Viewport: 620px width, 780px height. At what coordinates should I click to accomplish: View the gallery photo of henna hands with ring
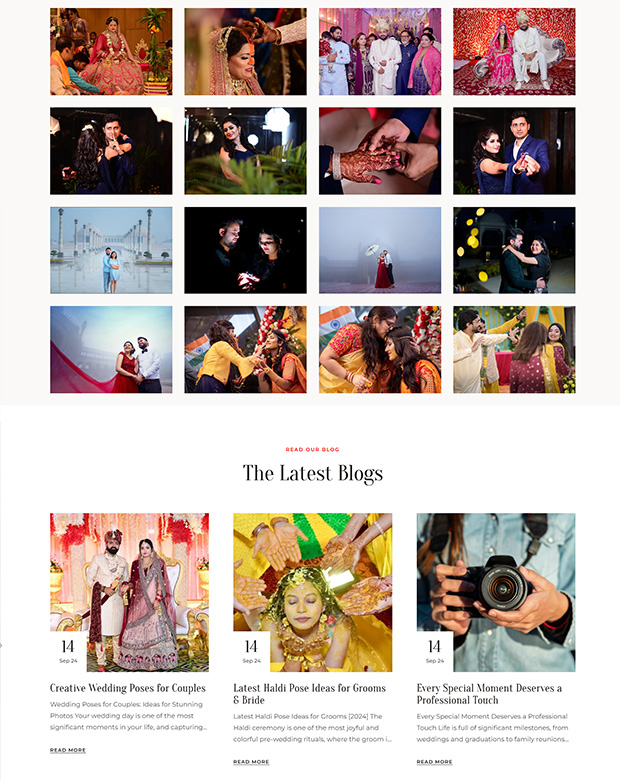[x=379, y=151]
